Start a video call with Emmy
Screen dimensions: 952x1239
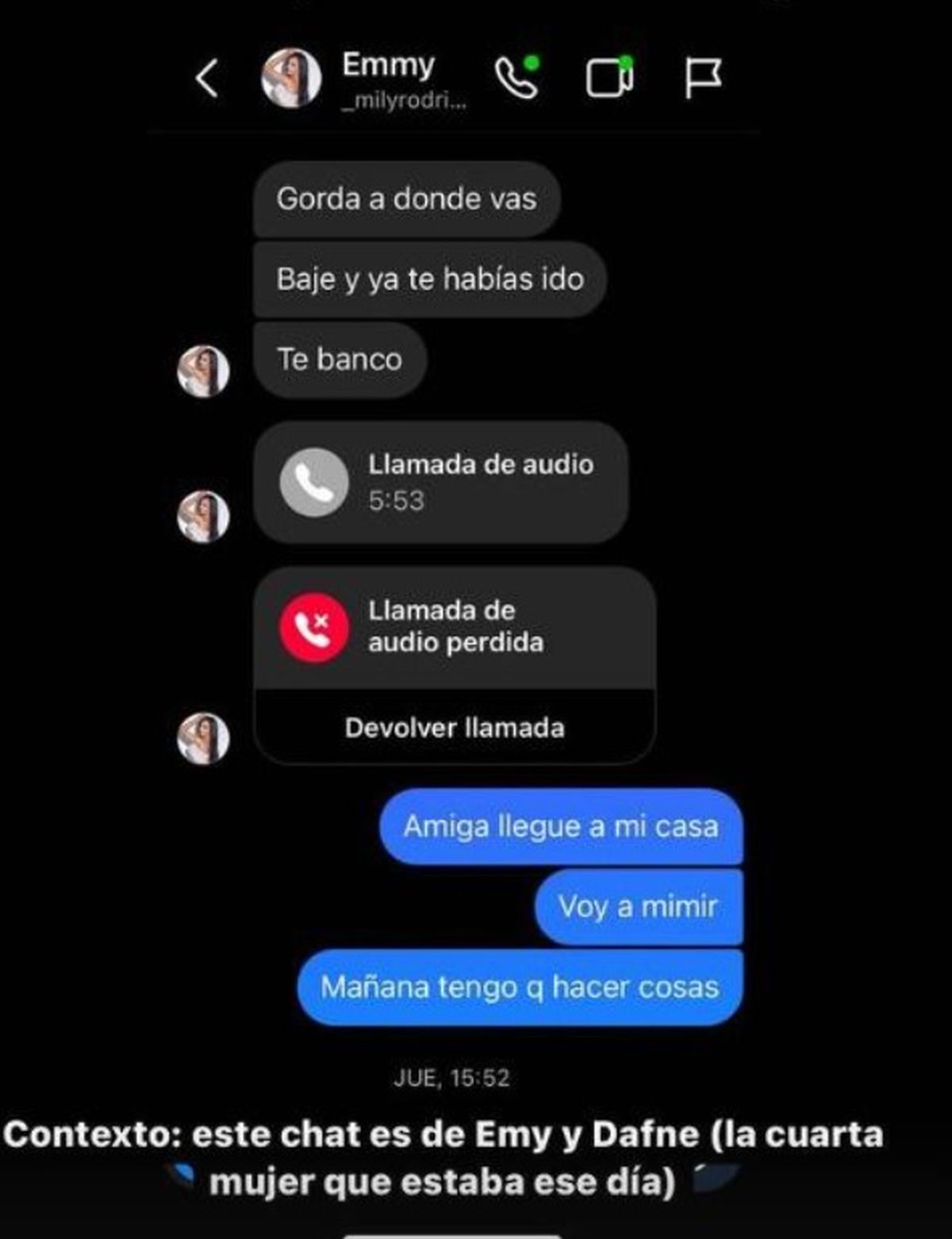[x=609, y=78]
